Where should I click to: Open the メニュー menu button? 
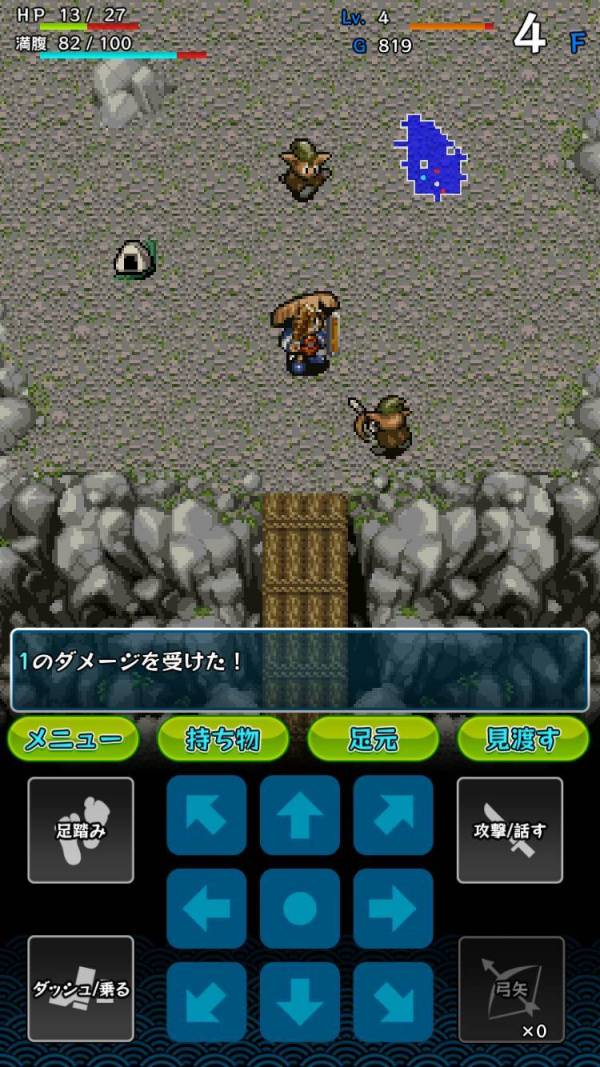point(73,739)
